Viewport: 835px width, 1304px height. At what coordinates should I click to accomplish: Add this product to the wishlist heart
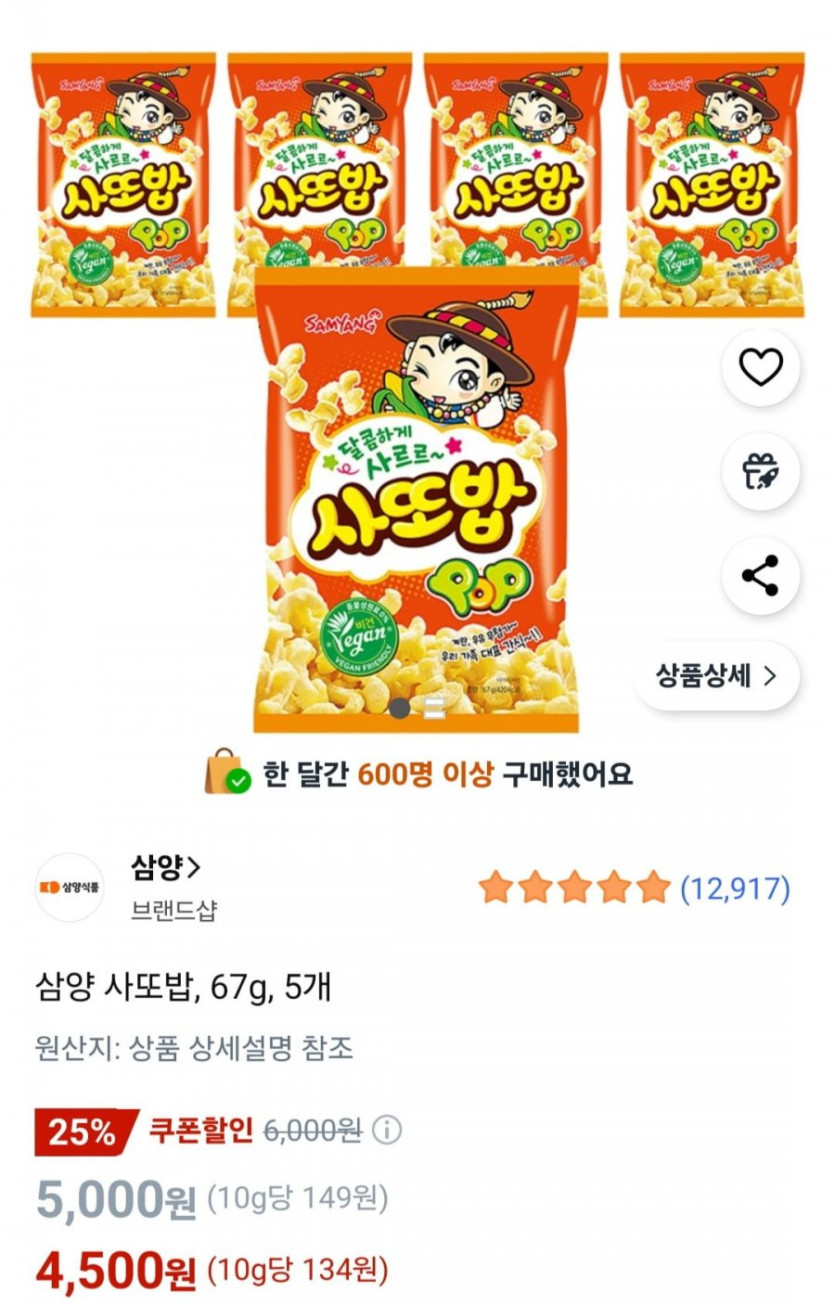(761, 369)
